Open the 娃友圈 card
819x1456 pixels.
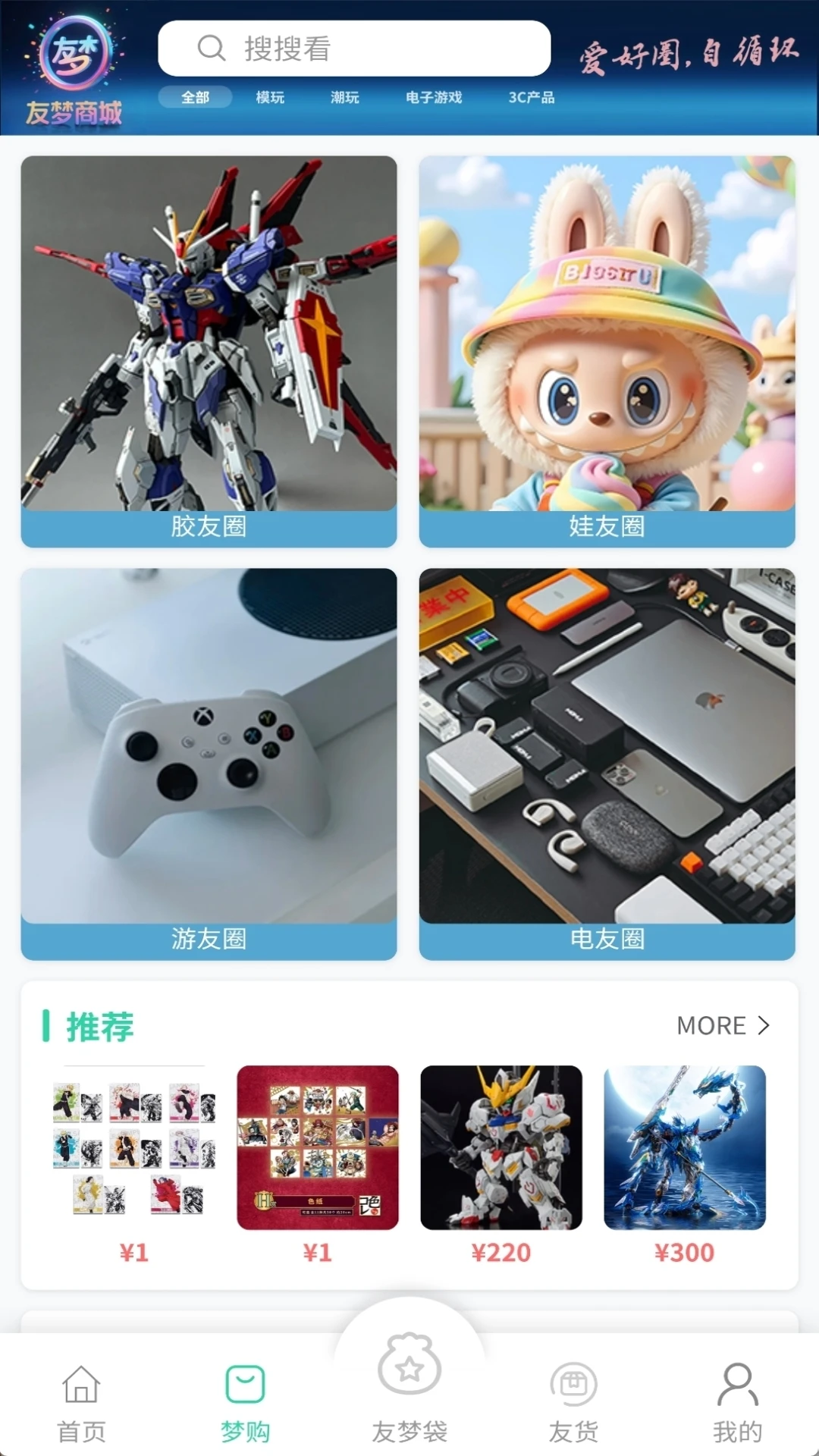607,351
